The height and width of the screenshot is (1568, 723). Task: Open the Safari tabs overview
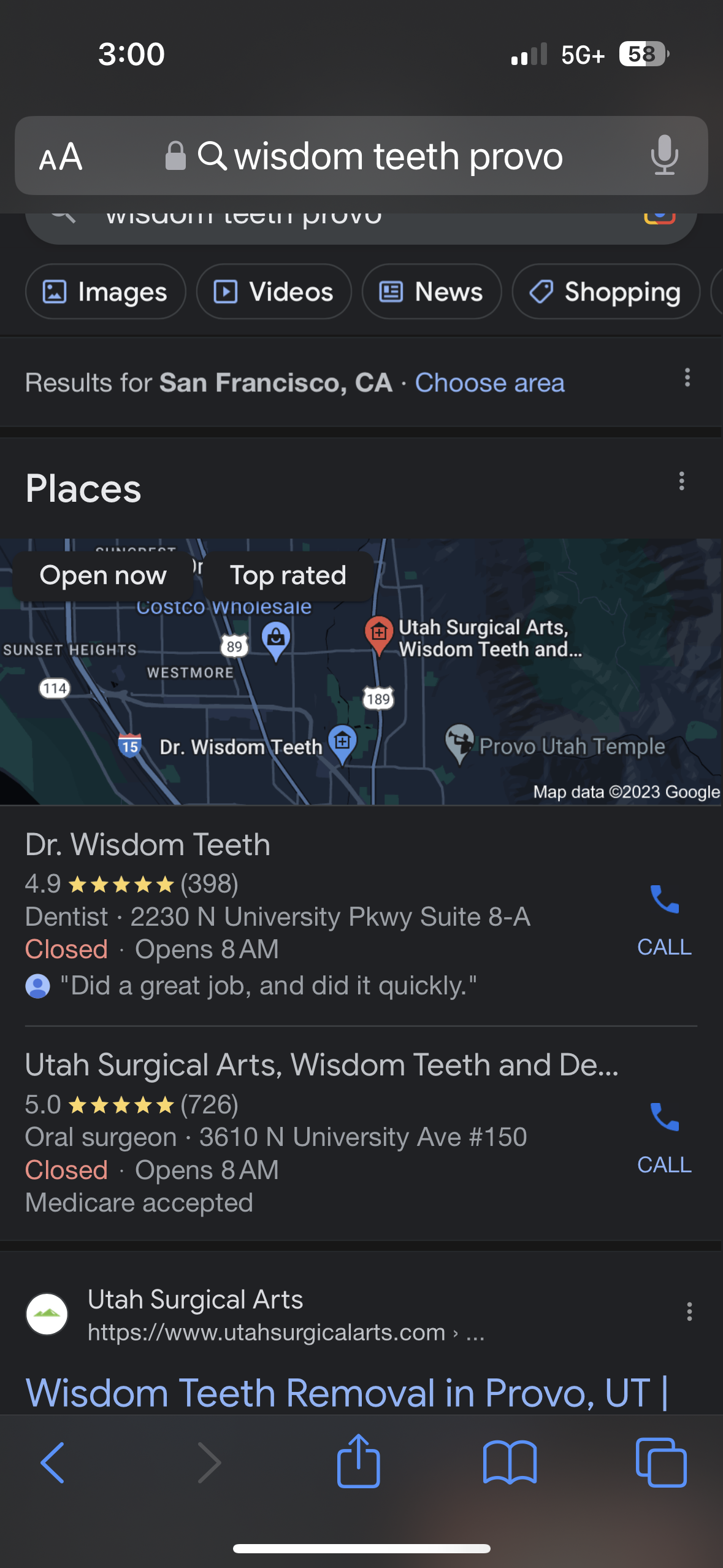point(661,1463)
